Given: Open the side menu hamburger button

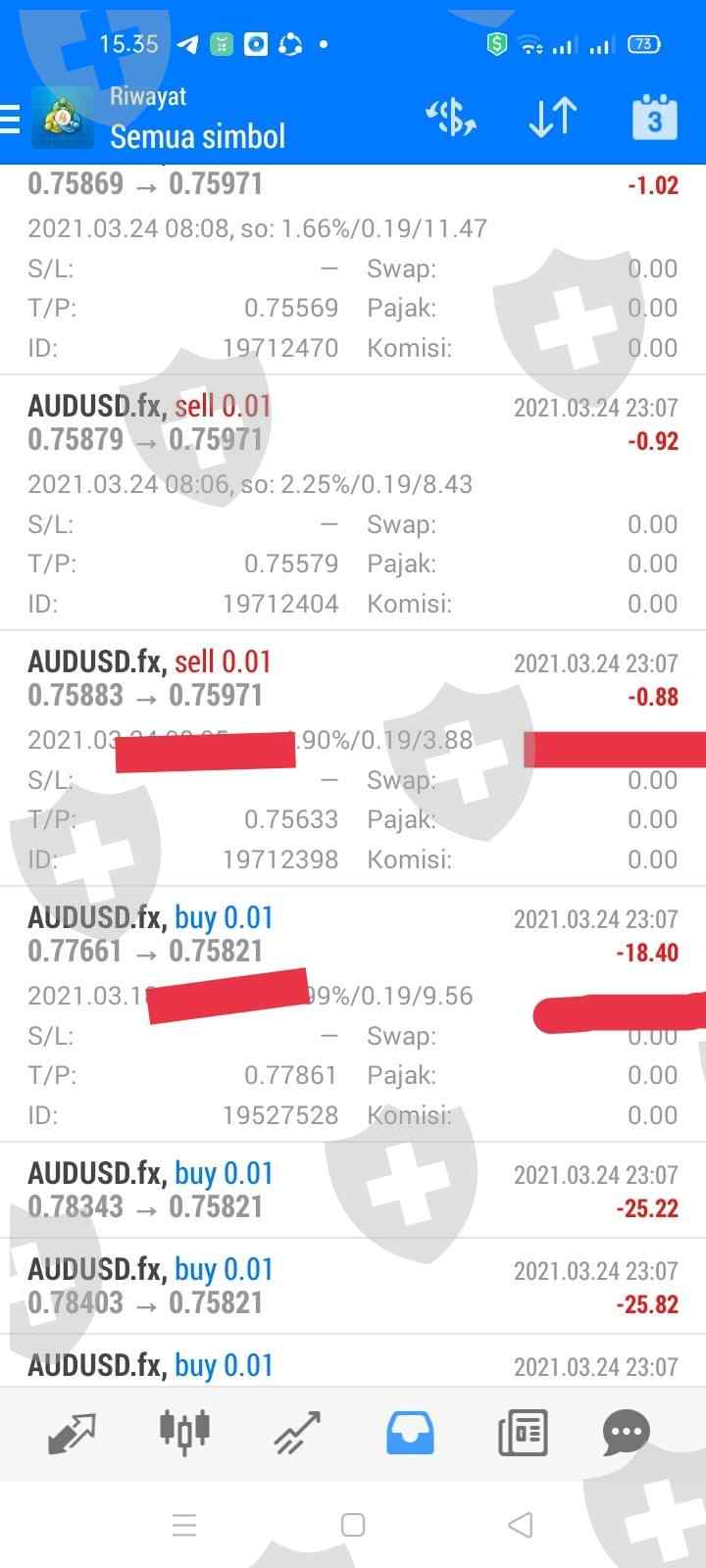Looking at the screenshot, I should (12, 120).
